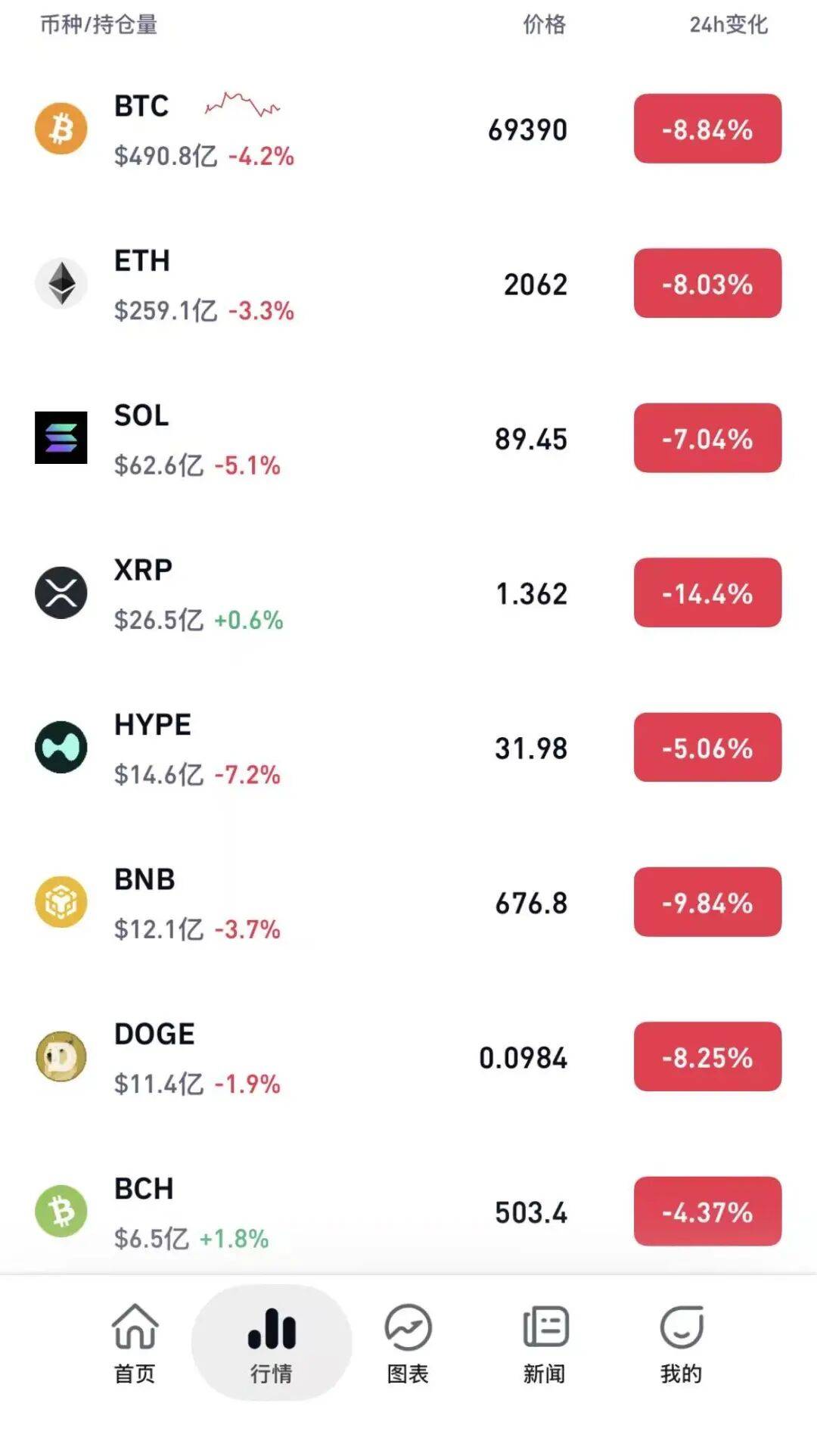Viewport: 817px width, 1456px height.
Task: Sort by the 价格 column header
Action: tap(543, 24)
